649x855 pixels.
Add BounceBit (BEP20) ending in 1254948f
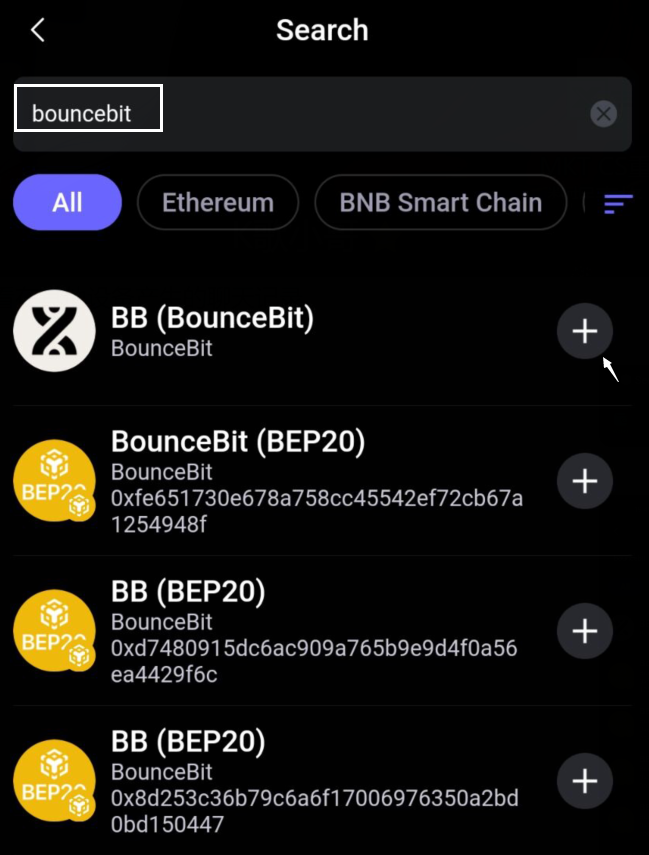(x=584, y=481)
